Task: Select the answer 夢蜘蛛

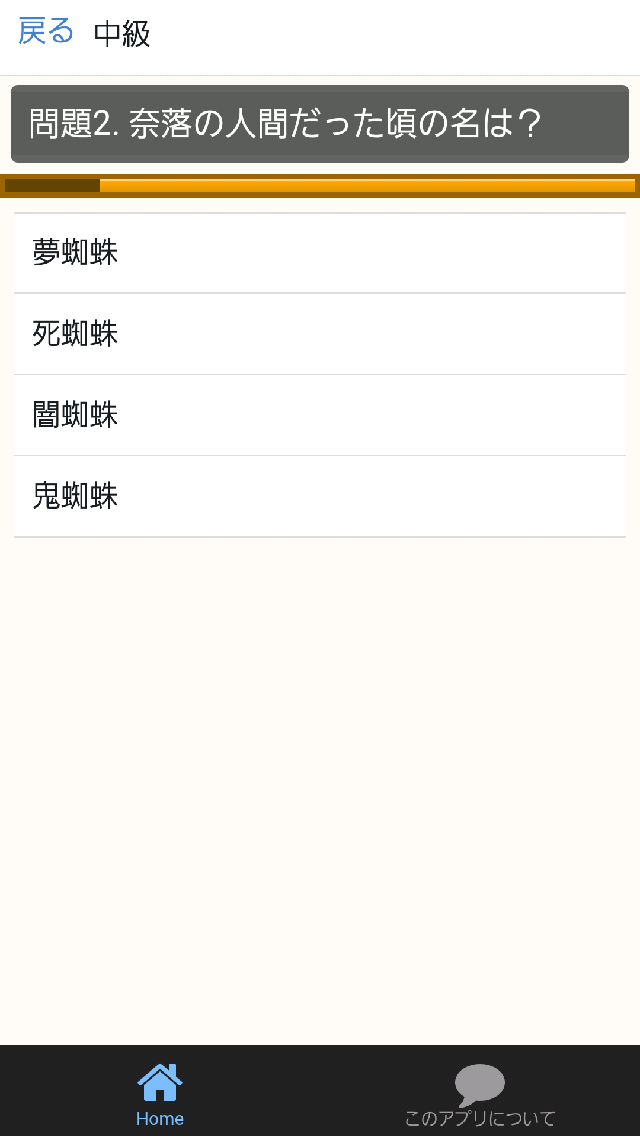Action: pos(320,253)
